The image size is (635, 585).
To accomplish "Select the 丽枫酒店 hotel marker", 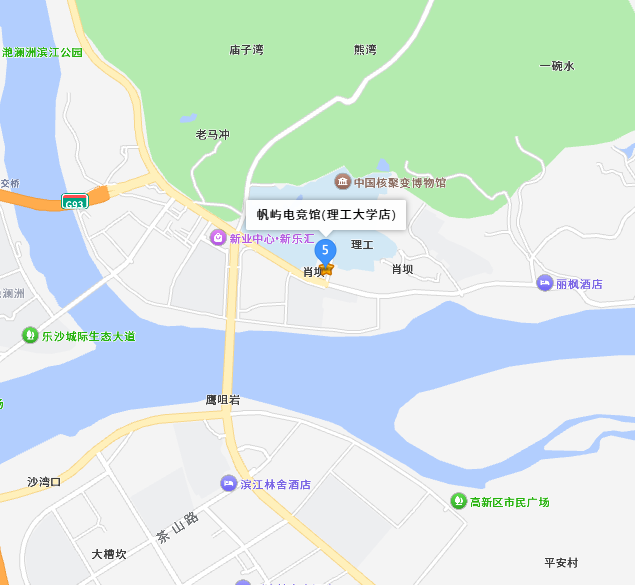I will coord(545,283).
